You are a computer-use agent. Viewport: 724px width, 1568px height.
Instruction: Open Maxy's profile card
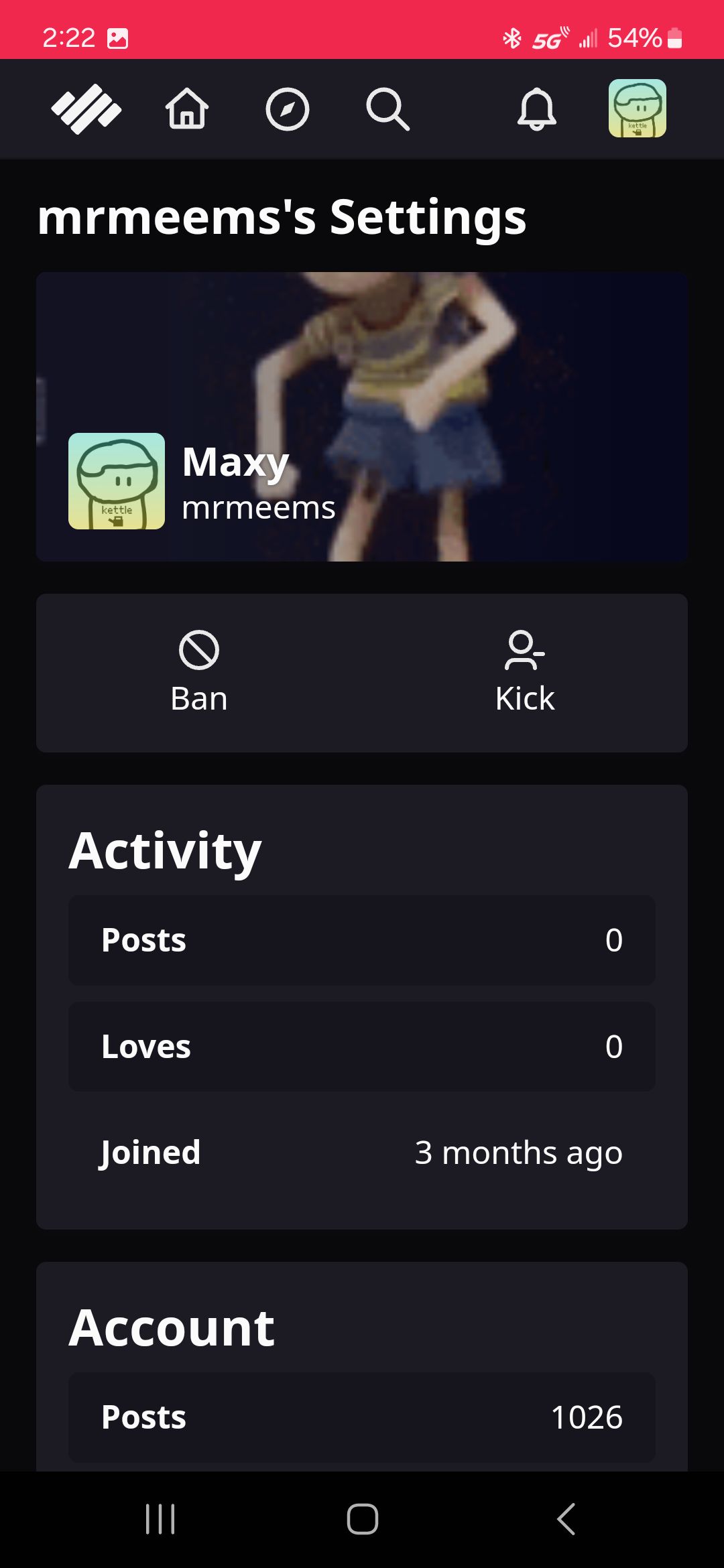pos(362,417)
